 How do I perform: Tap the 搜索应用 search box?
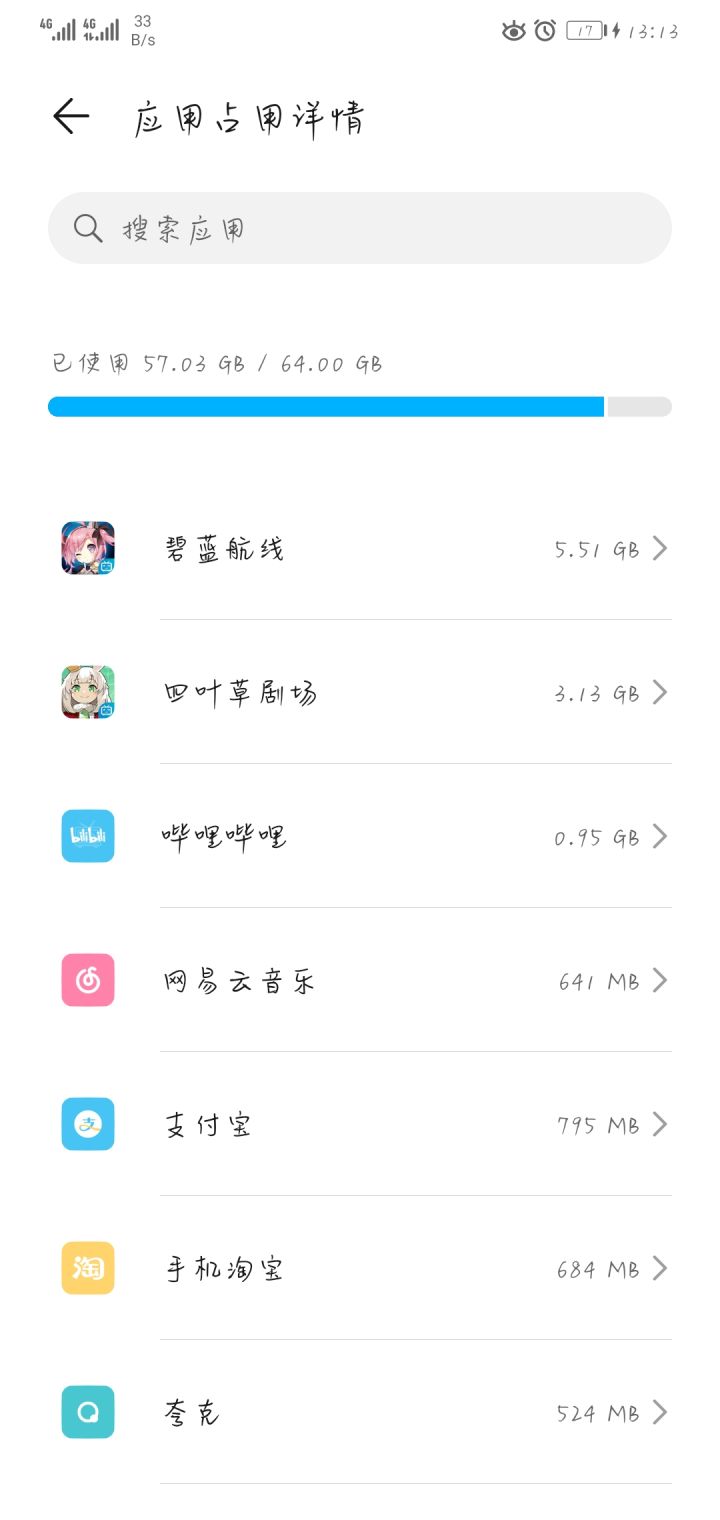pyautogui.click(x=360, y=229)
